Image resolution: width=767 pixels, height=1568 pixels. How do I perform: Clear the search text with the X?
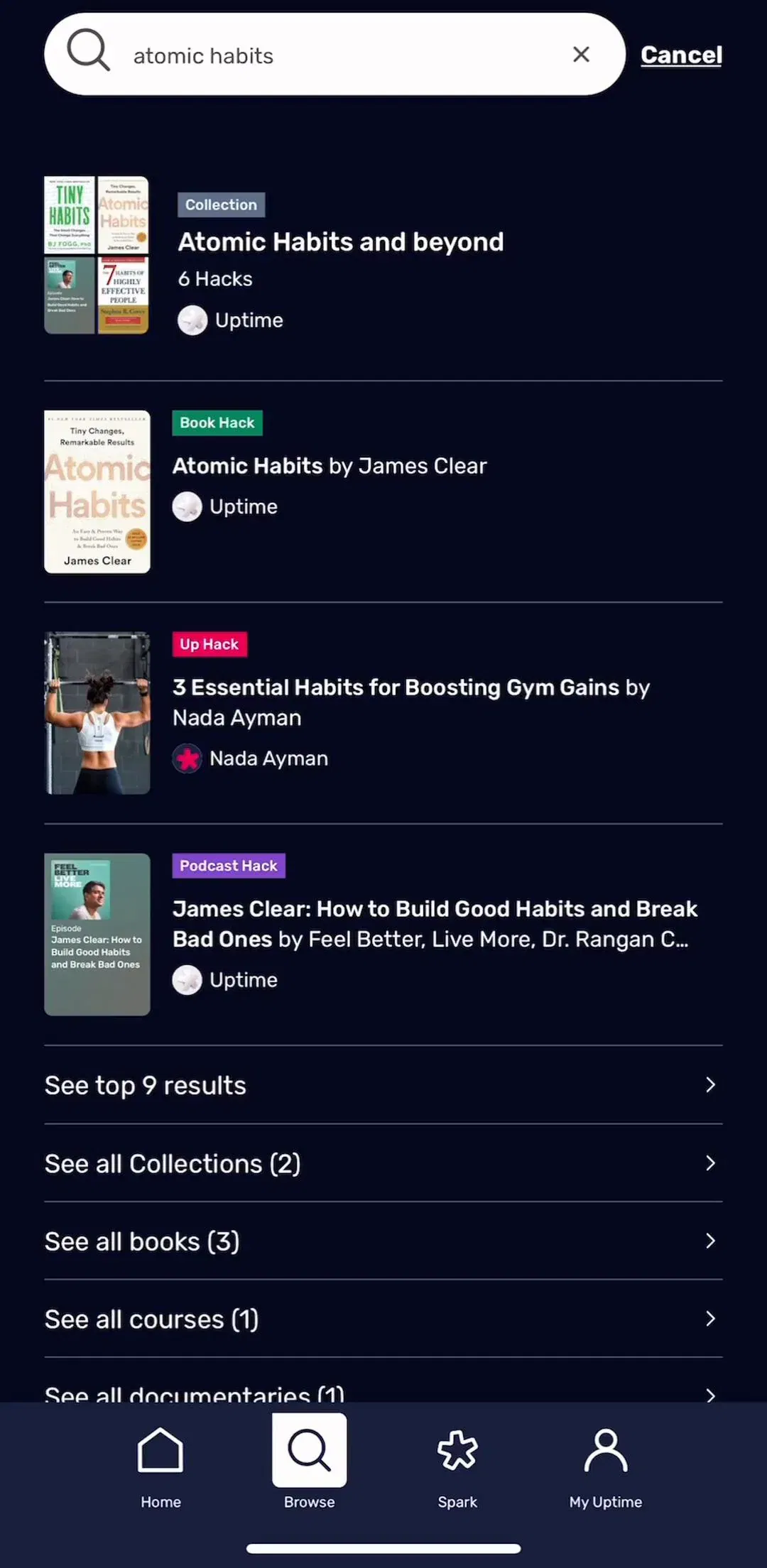(x=581, y=54)
